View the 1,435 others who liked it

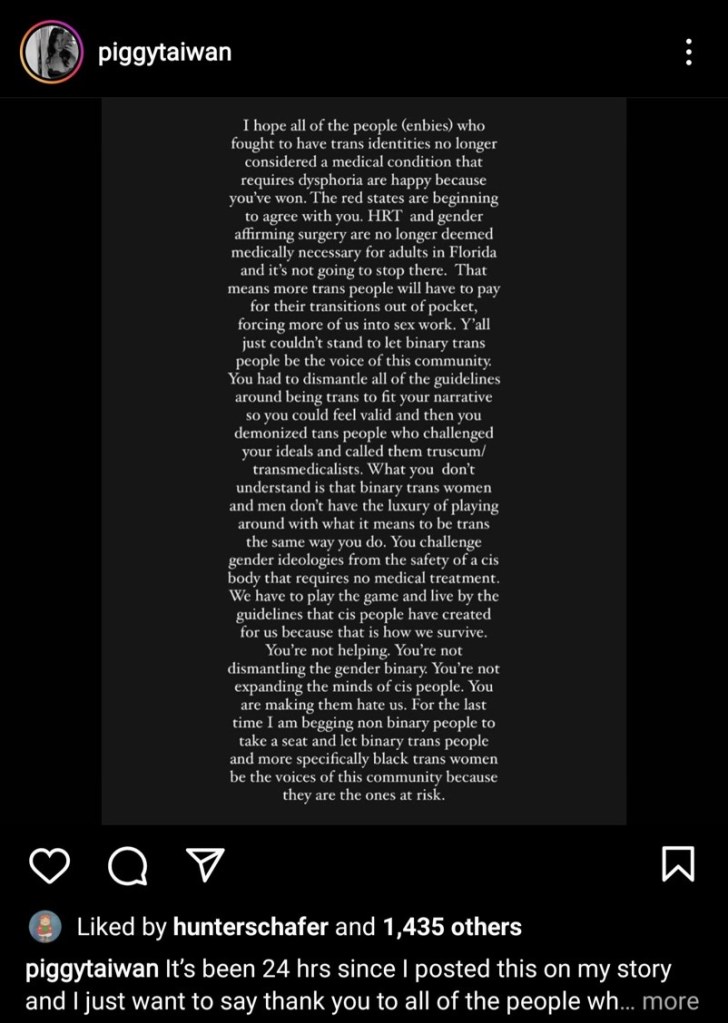(x=451, y=927)
